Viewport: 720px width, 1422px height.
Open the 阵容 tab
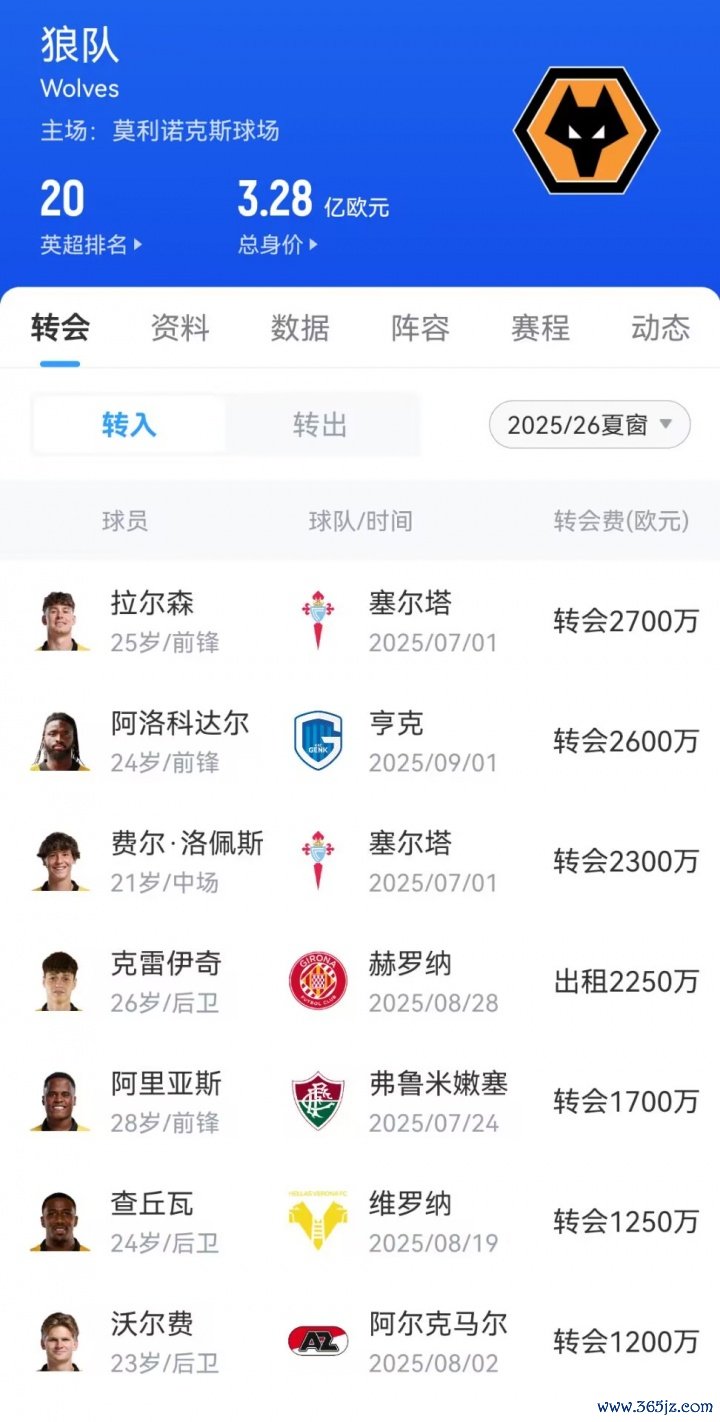[420, 328]
